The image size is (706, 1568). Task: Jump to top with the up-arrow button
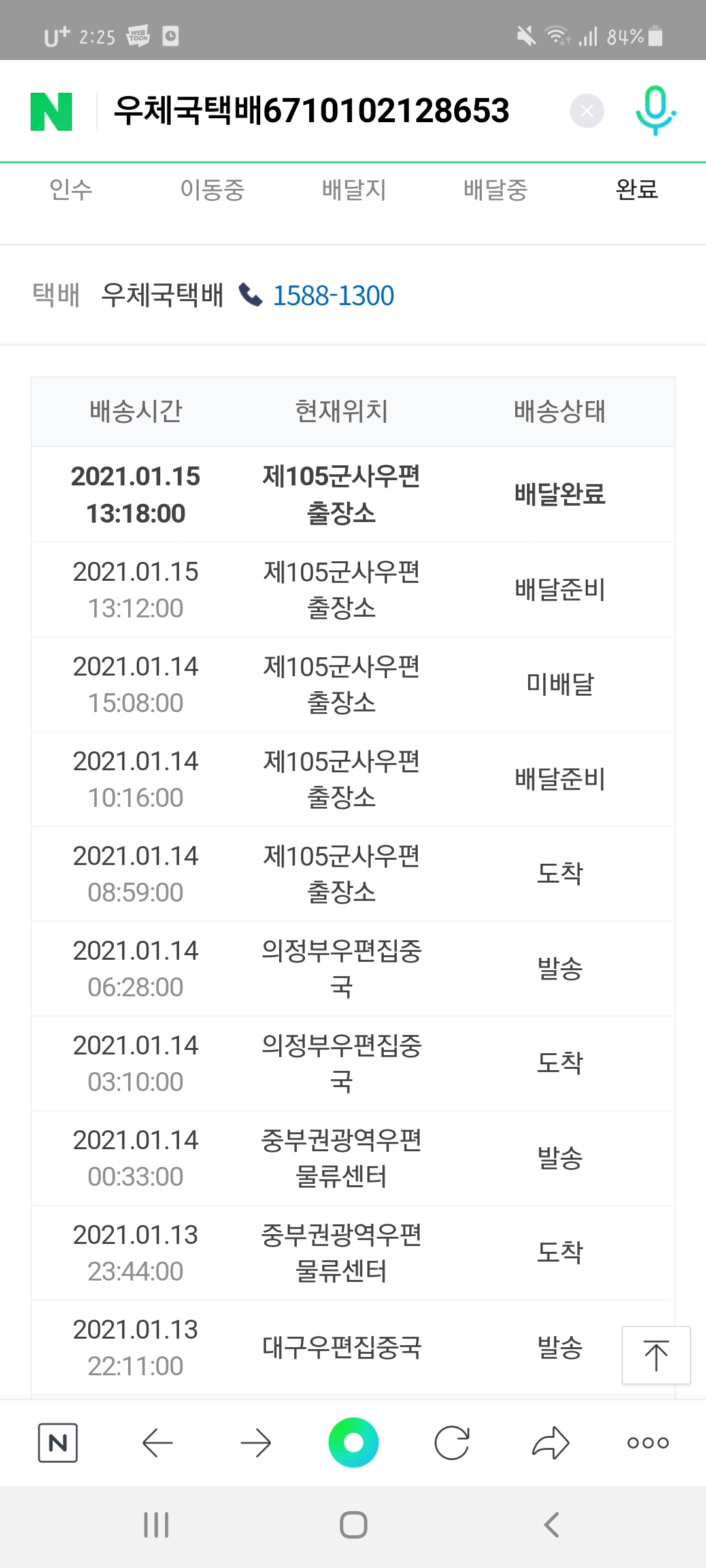point(656,1354)
